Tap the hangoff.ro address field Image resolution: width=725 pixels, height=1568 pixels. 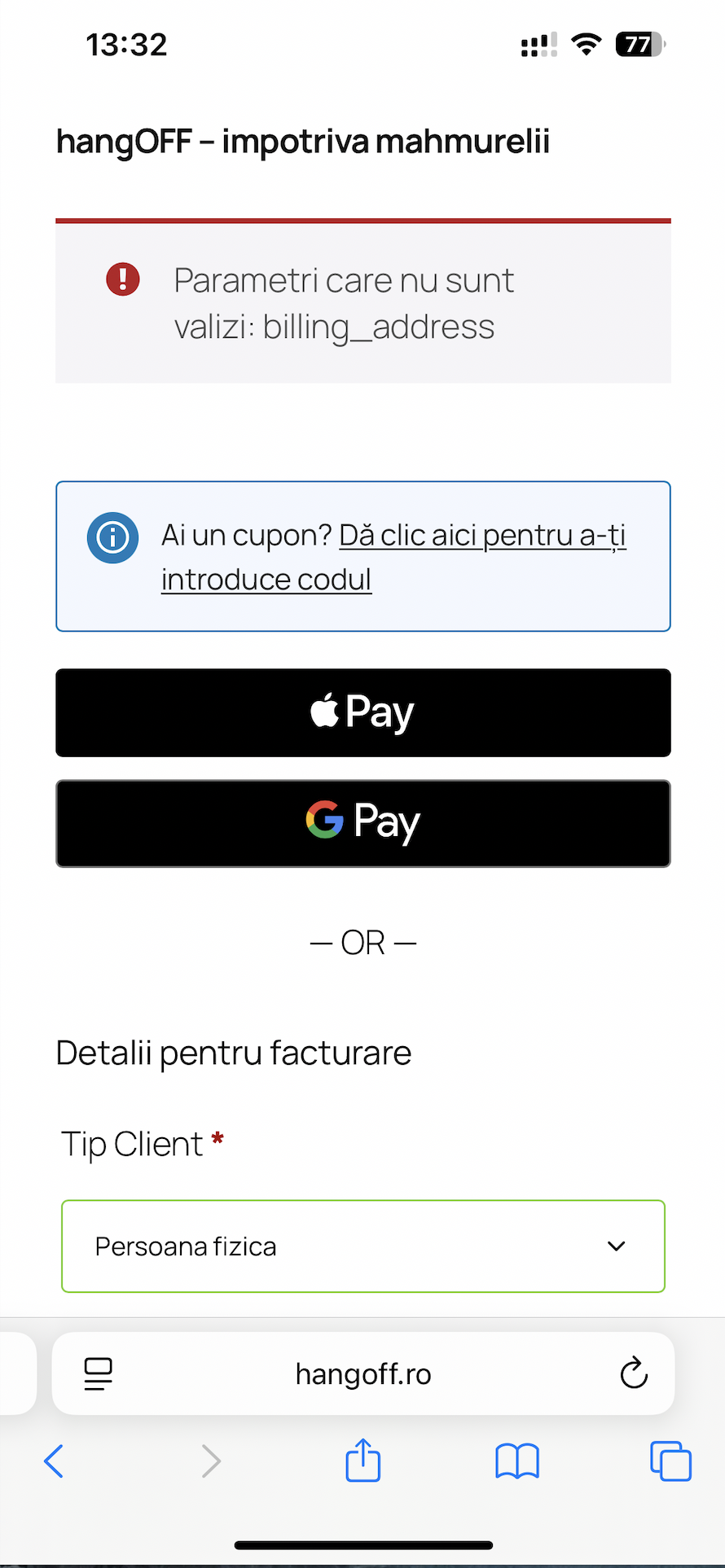pos(363,1374)
